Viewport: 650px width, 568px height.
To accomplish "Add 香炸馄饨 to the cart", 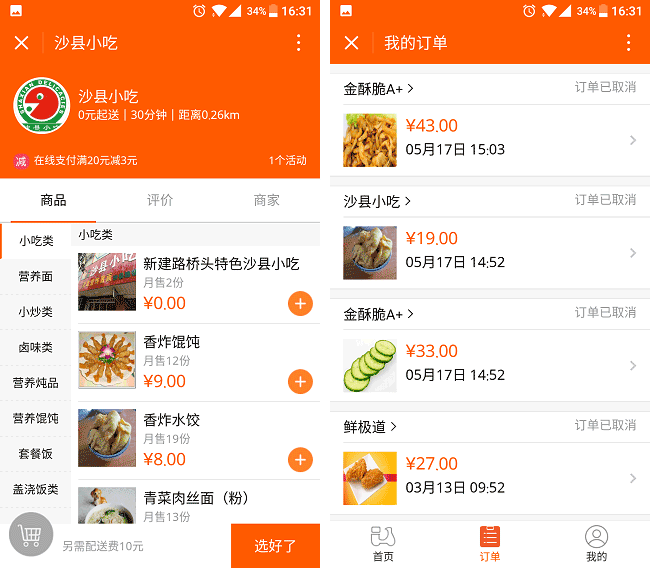I will click(300, 381).
